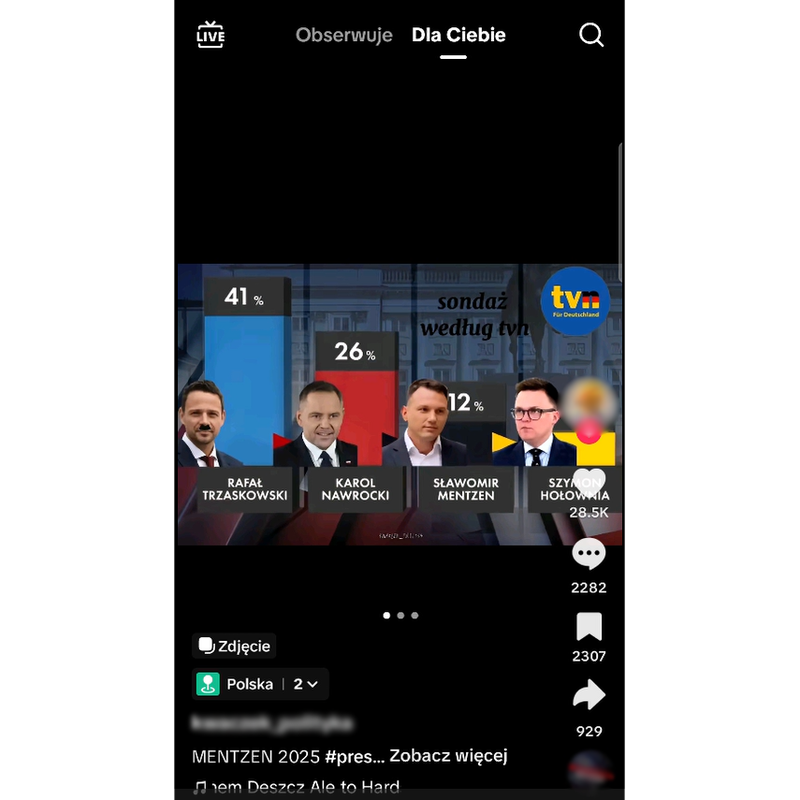Like this post with the heart

[589, 482]
